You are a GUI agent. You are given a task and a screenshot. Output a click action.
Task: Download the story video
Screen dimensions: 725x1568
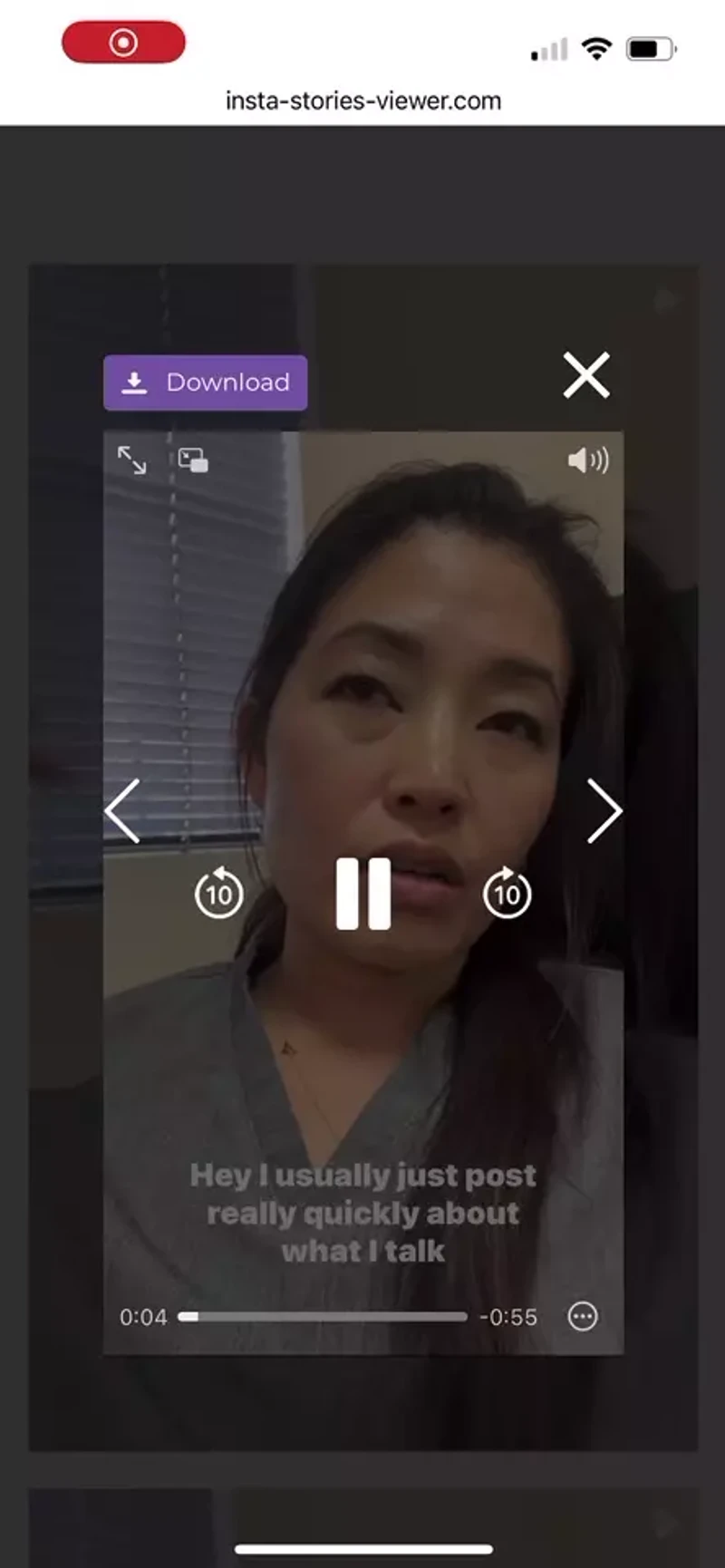pos(205,382)
